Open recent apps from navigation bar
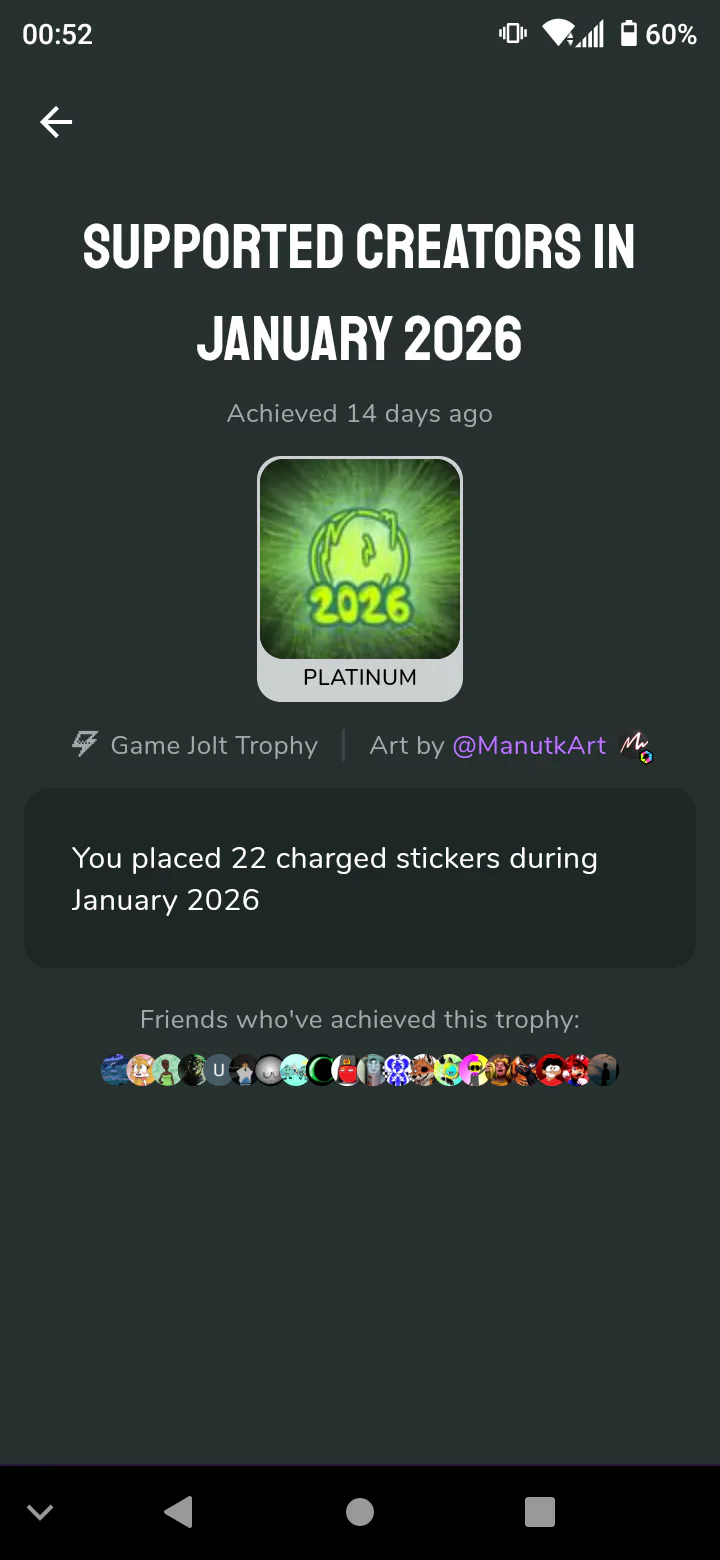This screenshot has width=720, height=1560. [539, 1512]
